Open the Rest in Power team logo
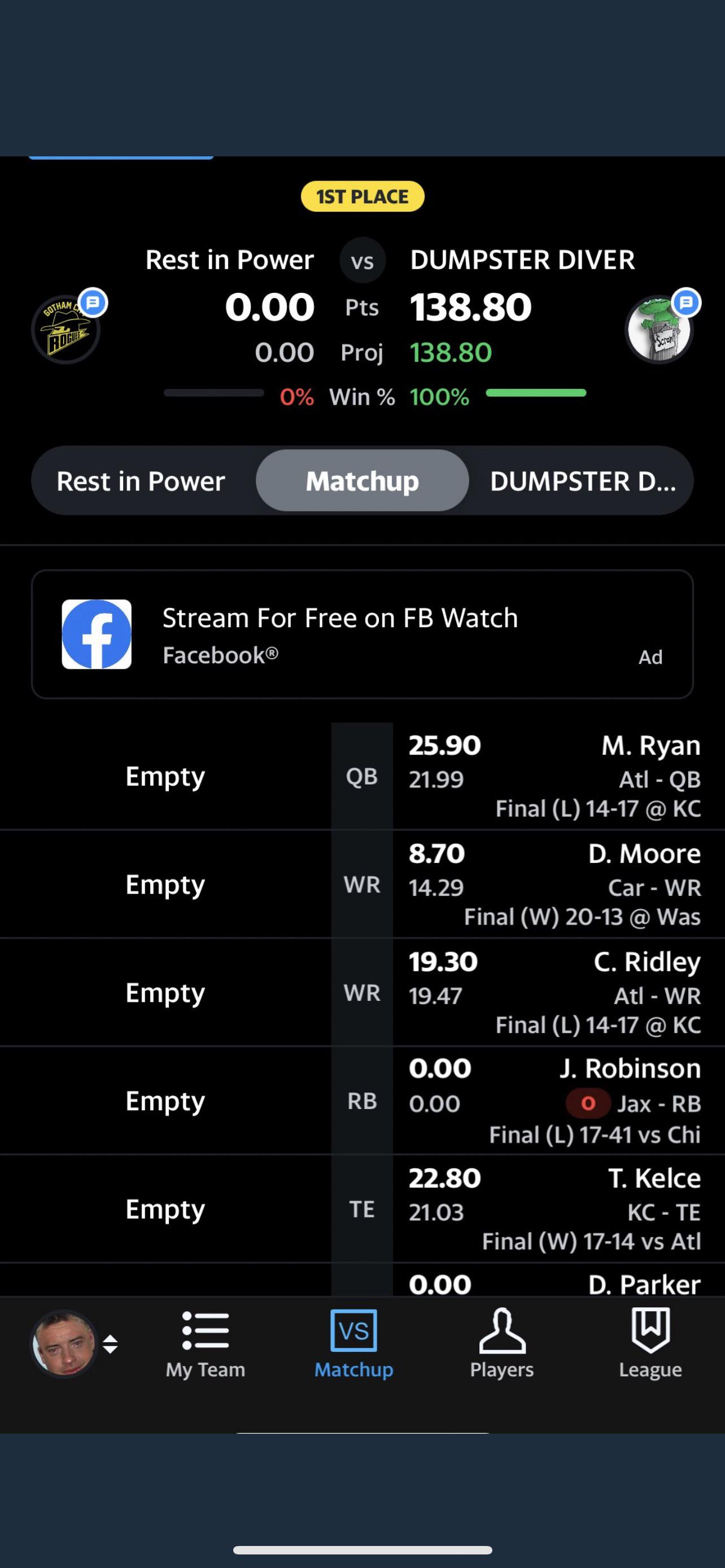The height and width of the screenshot is (1568, 725). [x=65, y=329]
